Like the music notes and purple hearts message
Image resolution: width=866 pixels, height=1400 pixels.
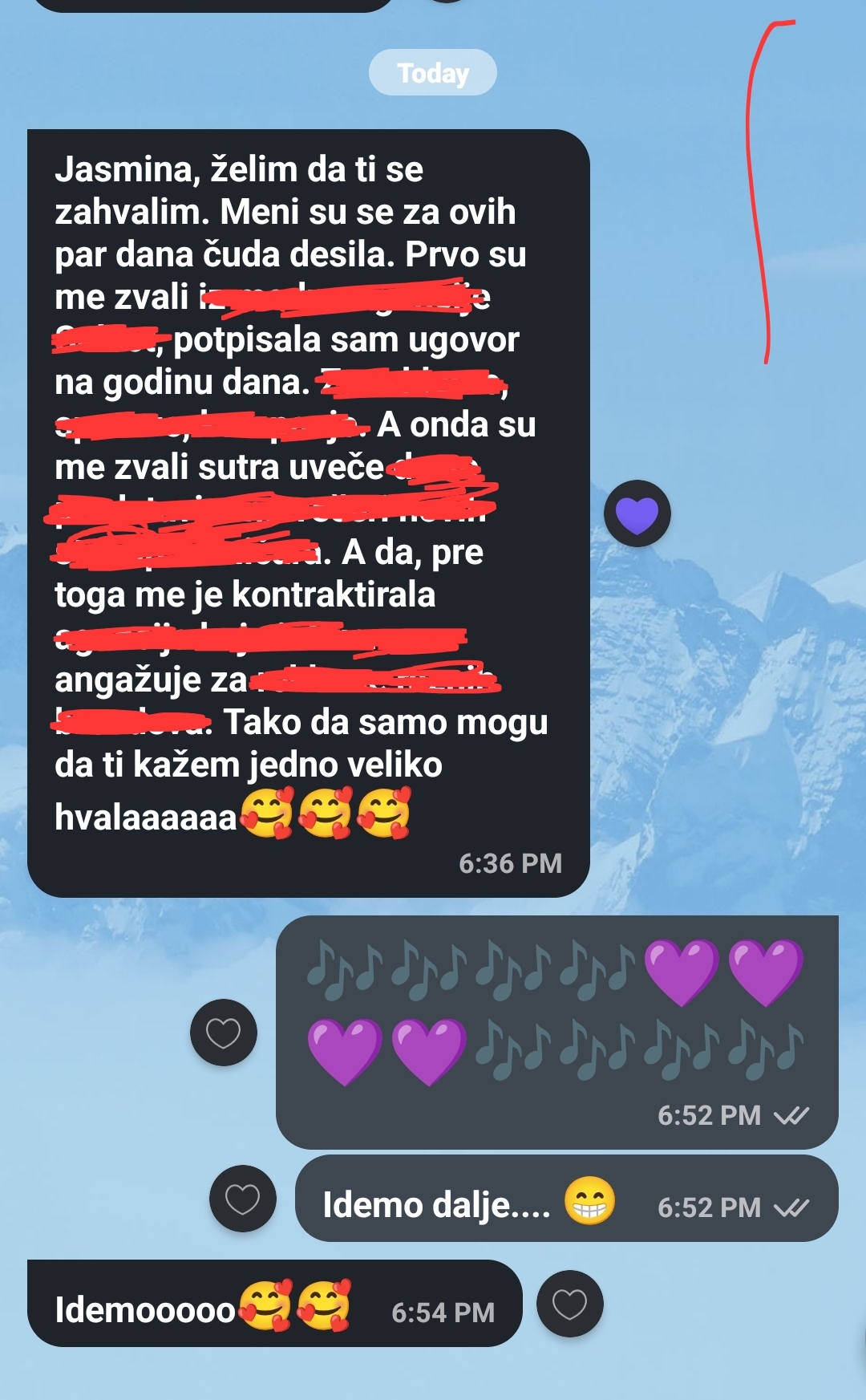click(224, 1033)
